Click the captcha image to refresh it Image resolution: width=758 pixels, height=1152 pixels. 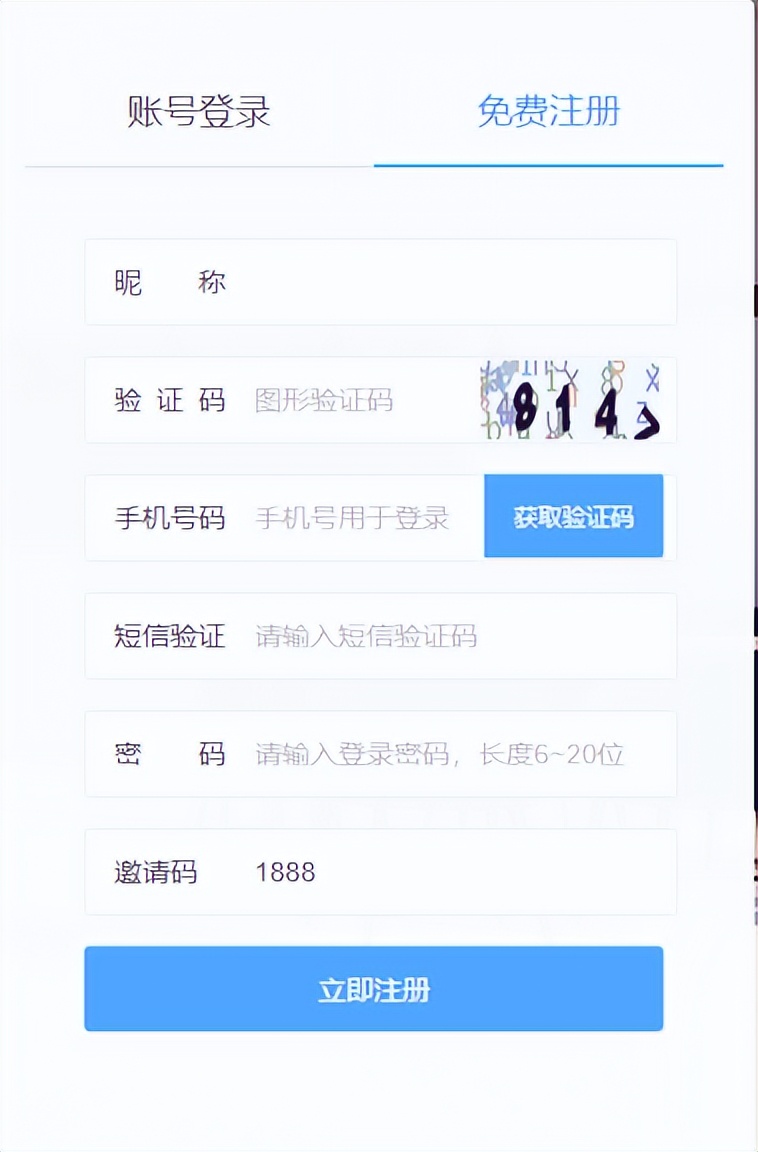point(577,399)
